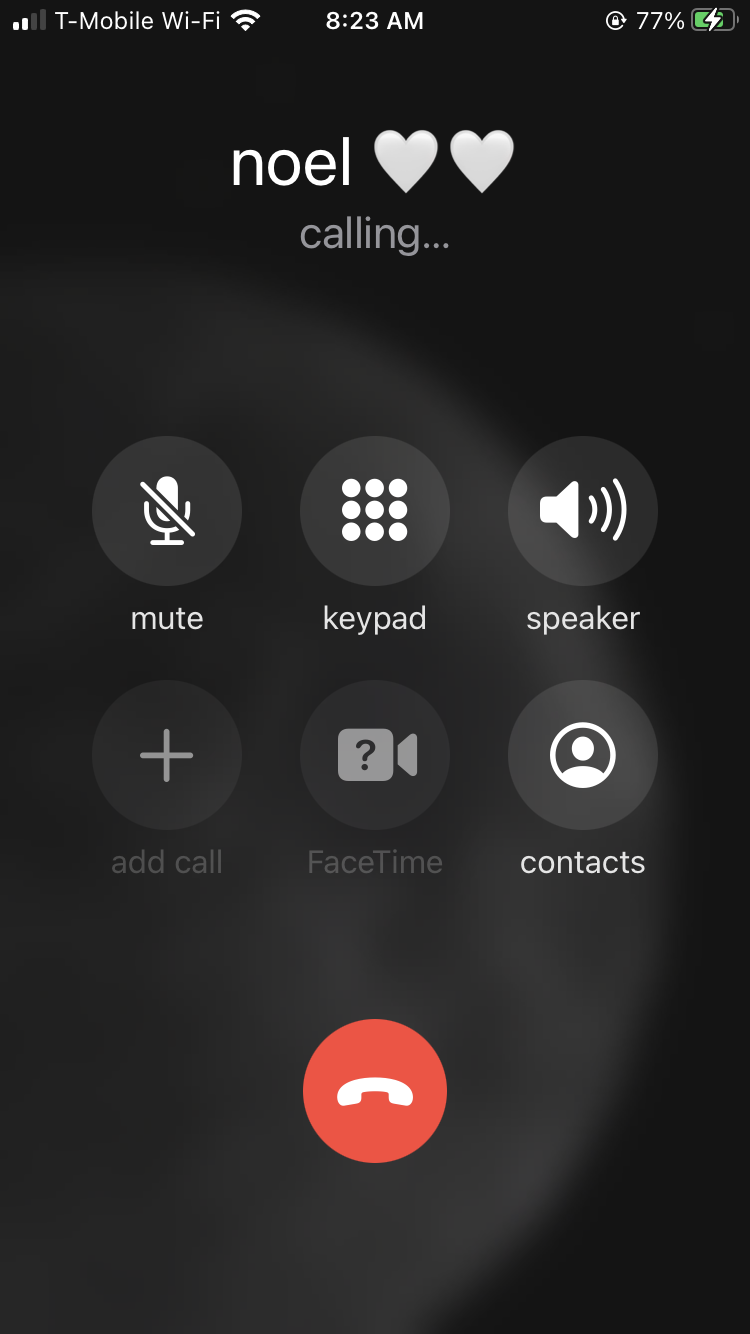This screenshot has width=750, height=1334.
Task: Mute the microphone during the call
Action: [x=167, y=511]
